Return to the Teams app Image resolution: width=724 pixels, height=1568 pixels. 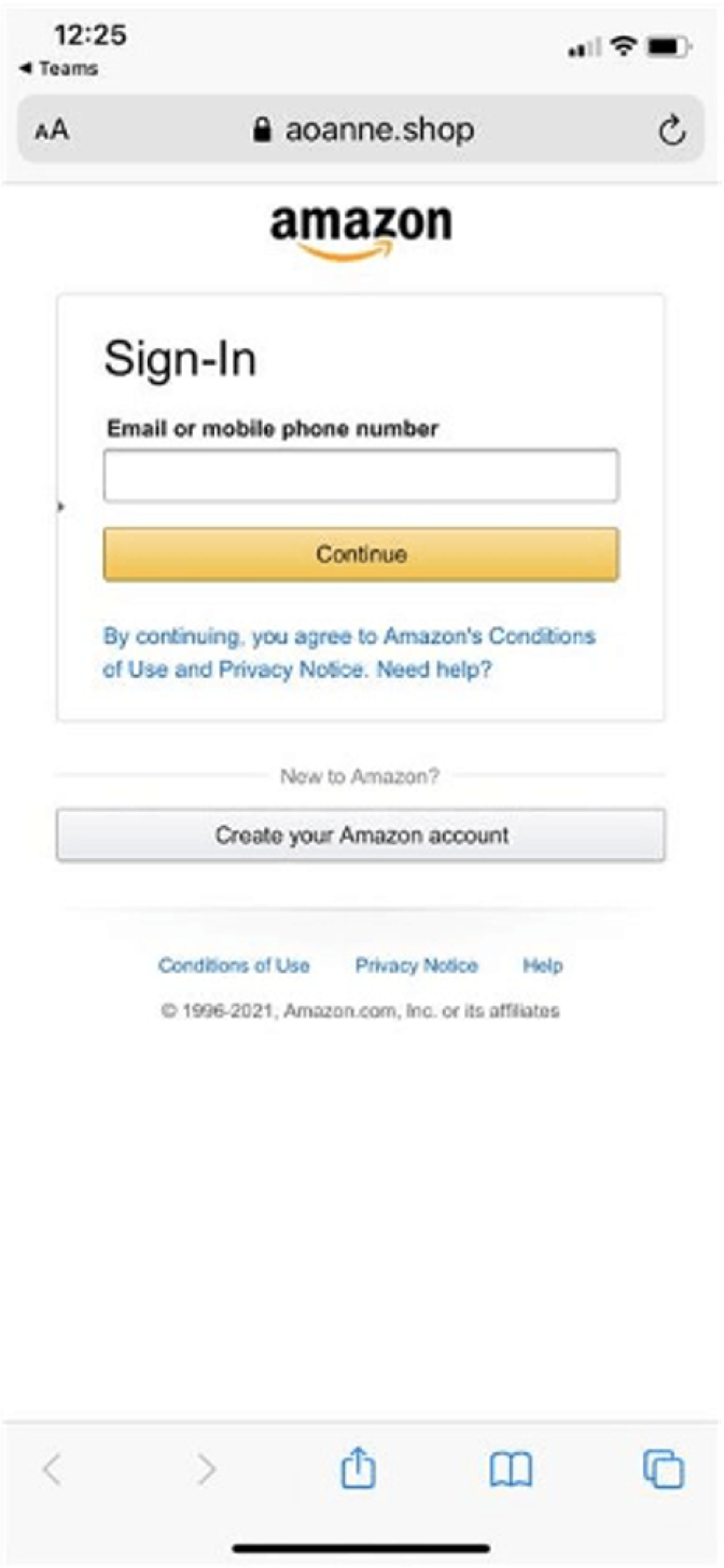[x=59, y=68]
